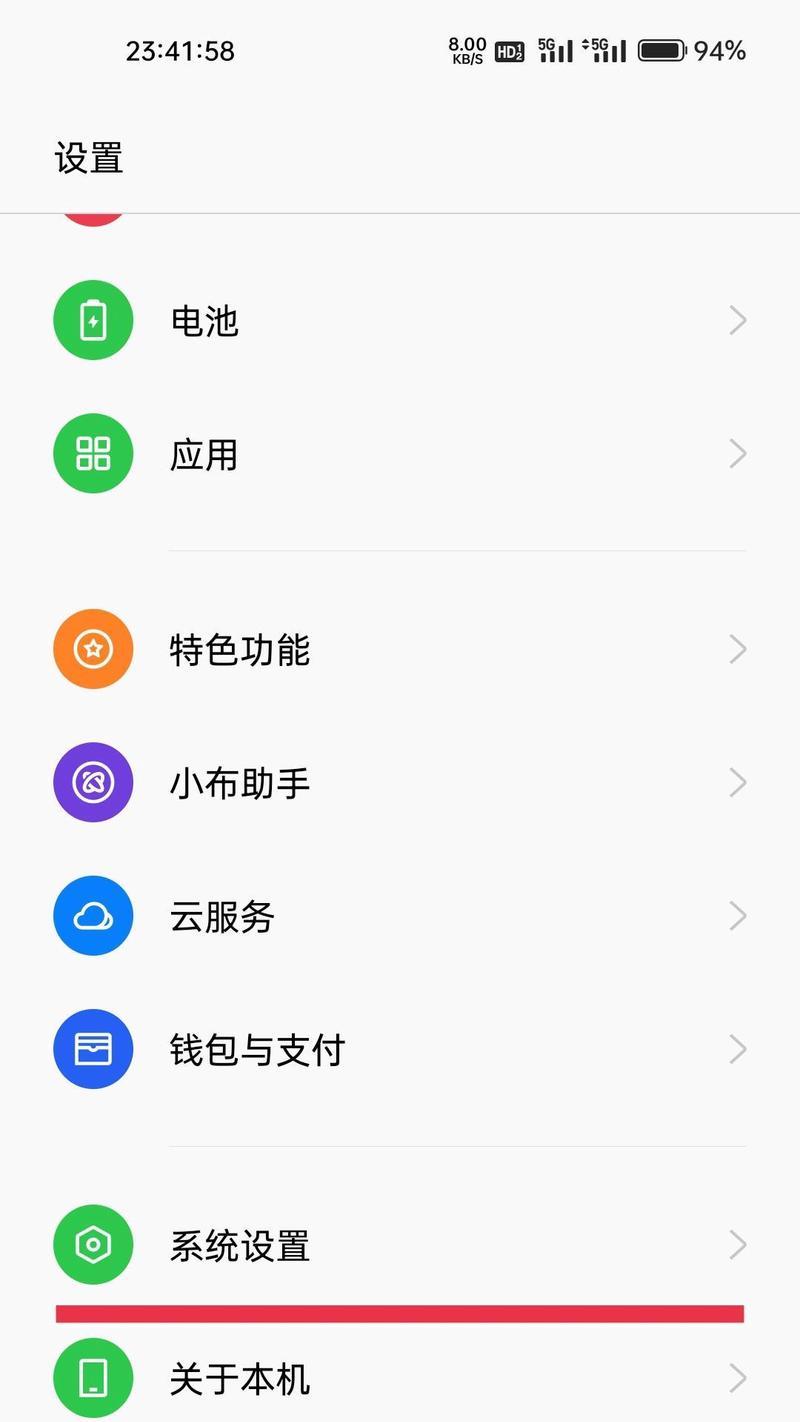Viewport: 800px width, 1422px height.
Task: Open 小布助手 assistant settings
Action: tap(400, 782)
